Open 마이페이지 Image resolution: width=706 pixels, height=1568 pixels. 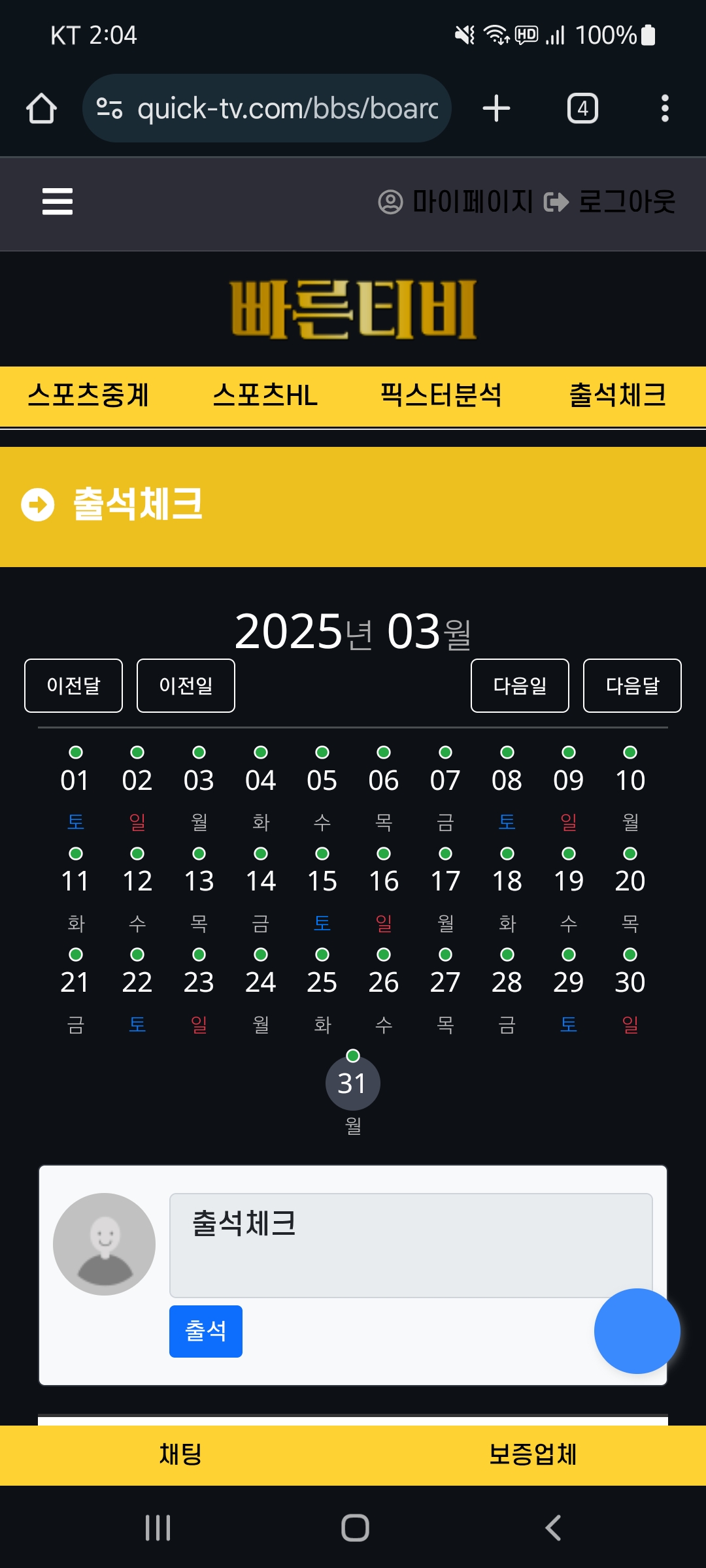[456, 201]
